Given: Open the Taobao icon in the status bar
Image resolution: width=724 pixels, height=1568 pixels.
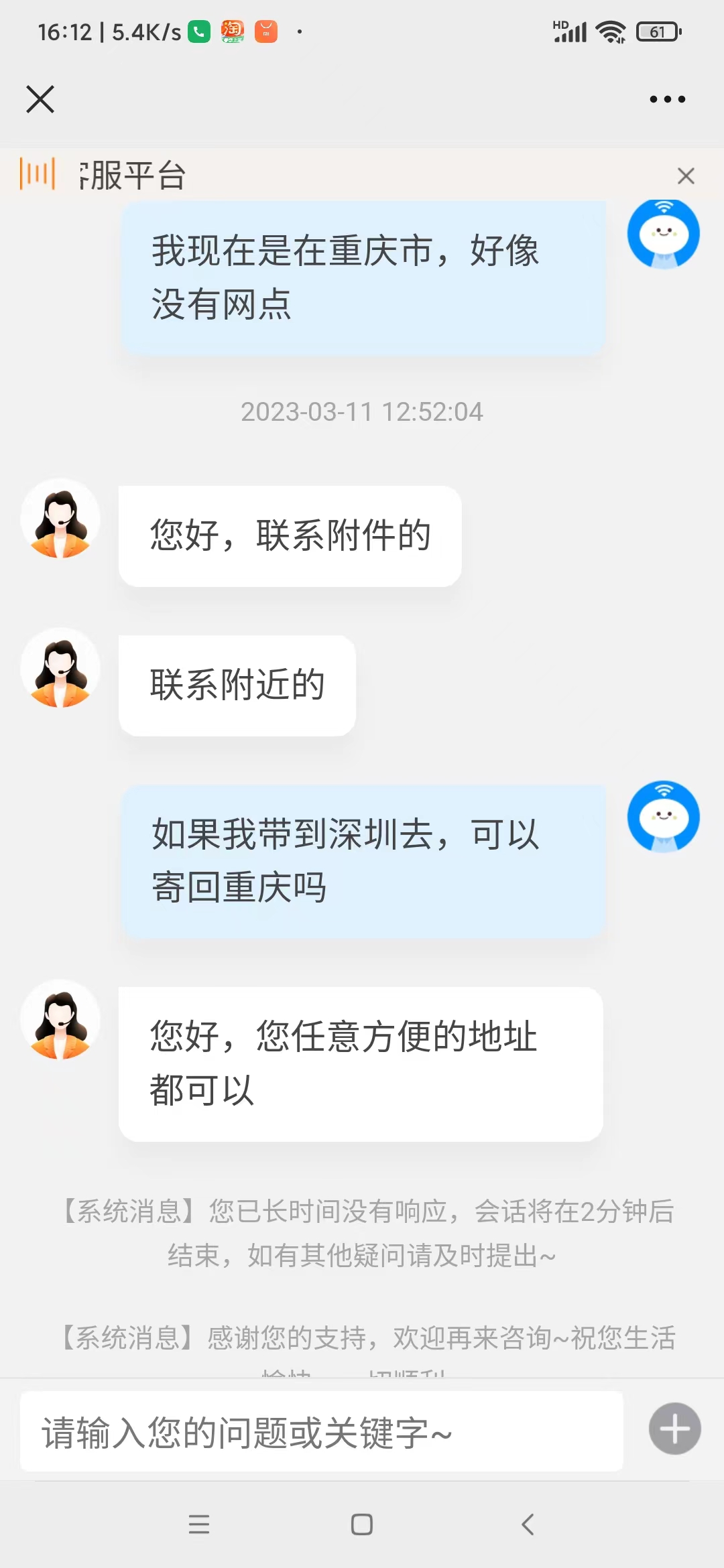Looking at the screenshot, I should pyautogui.click(x=231, y=30).
